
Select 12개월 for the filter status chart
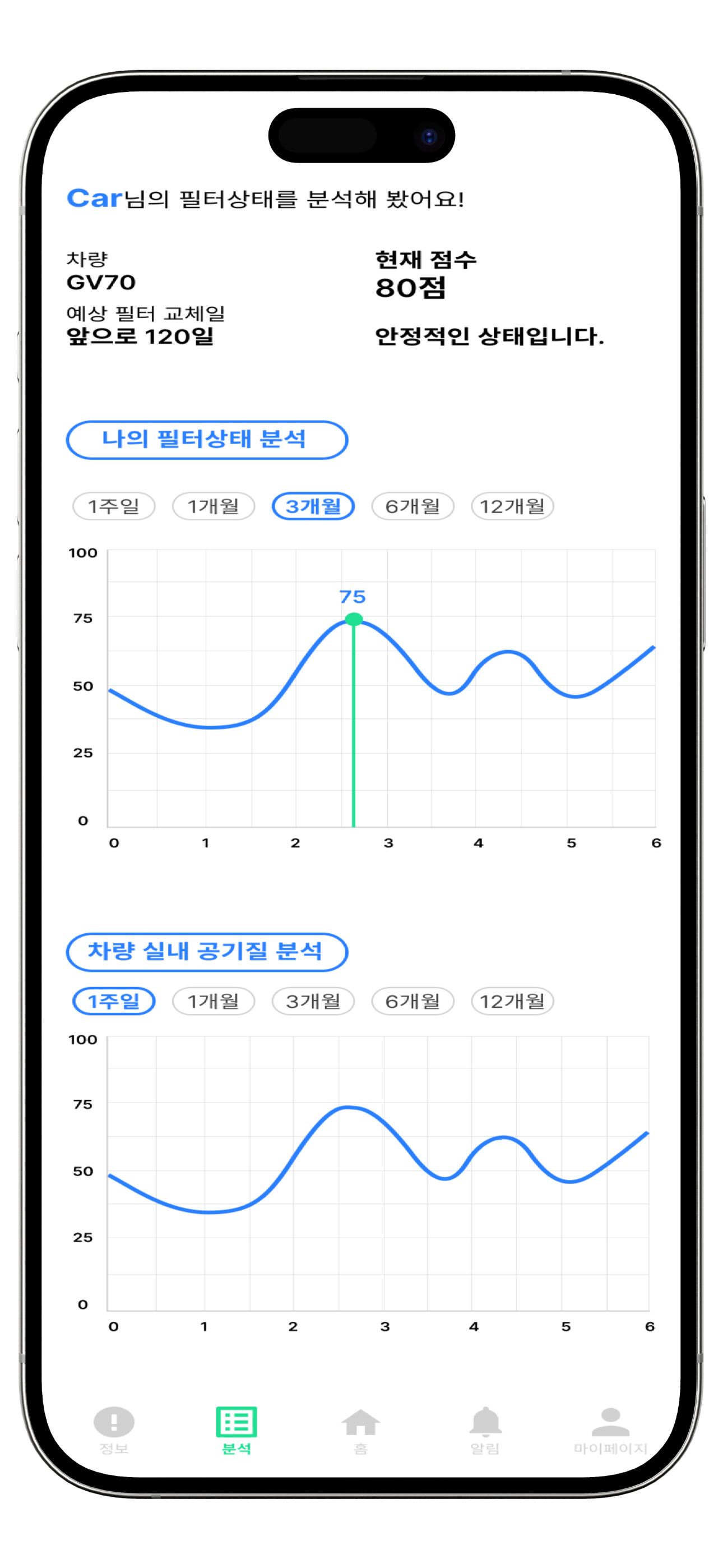click(x=512, y=506)
